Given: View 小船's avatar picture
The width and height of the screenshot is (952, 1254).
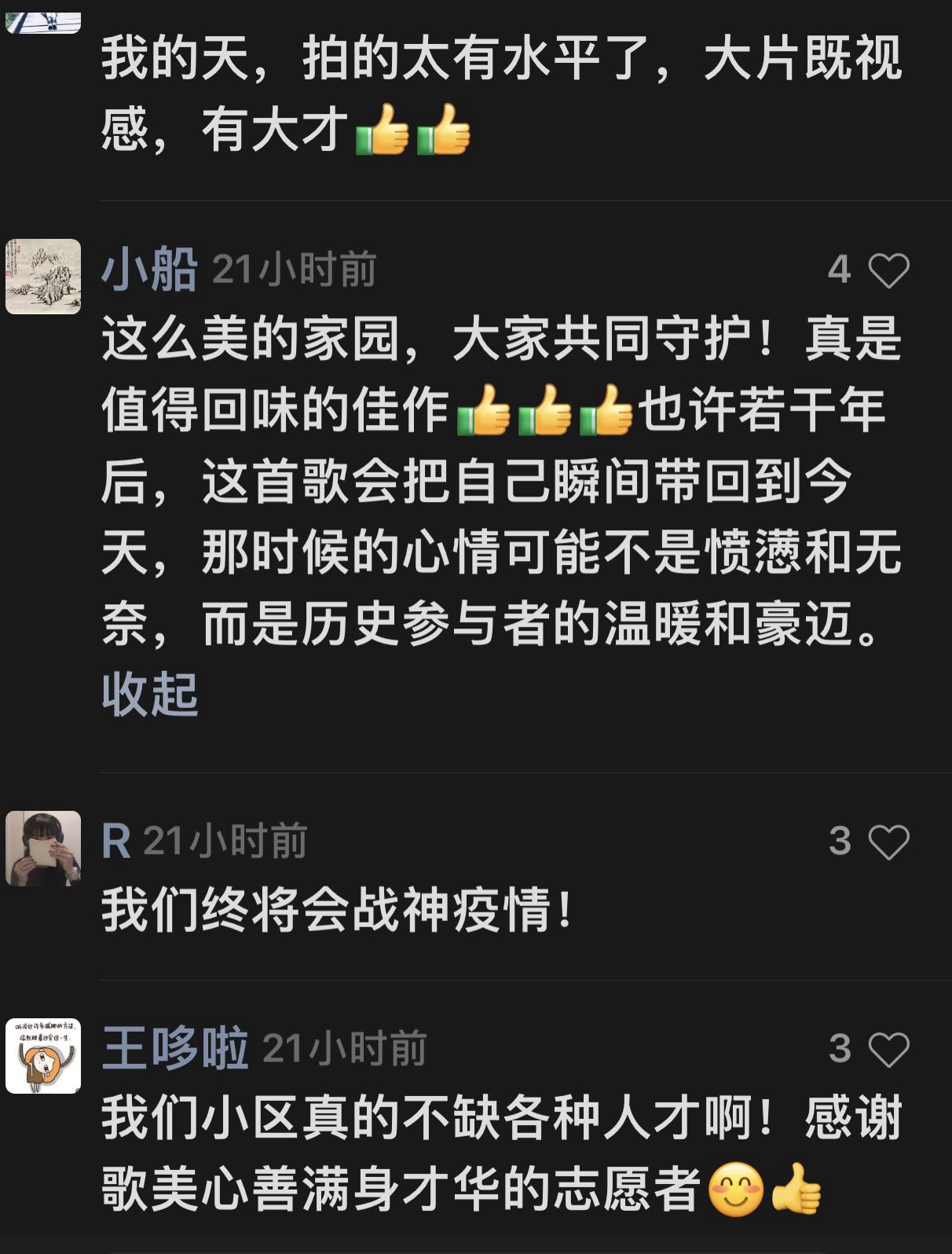Looking at the screenshot, I should [43, 277].
